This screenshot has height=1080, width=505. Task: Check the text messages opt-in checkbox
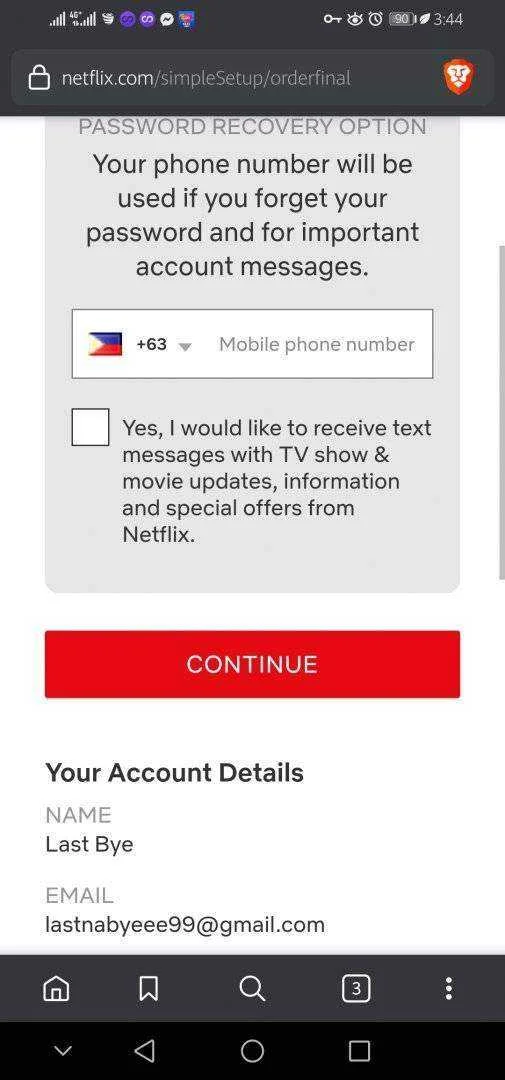(x=90, y=427)
